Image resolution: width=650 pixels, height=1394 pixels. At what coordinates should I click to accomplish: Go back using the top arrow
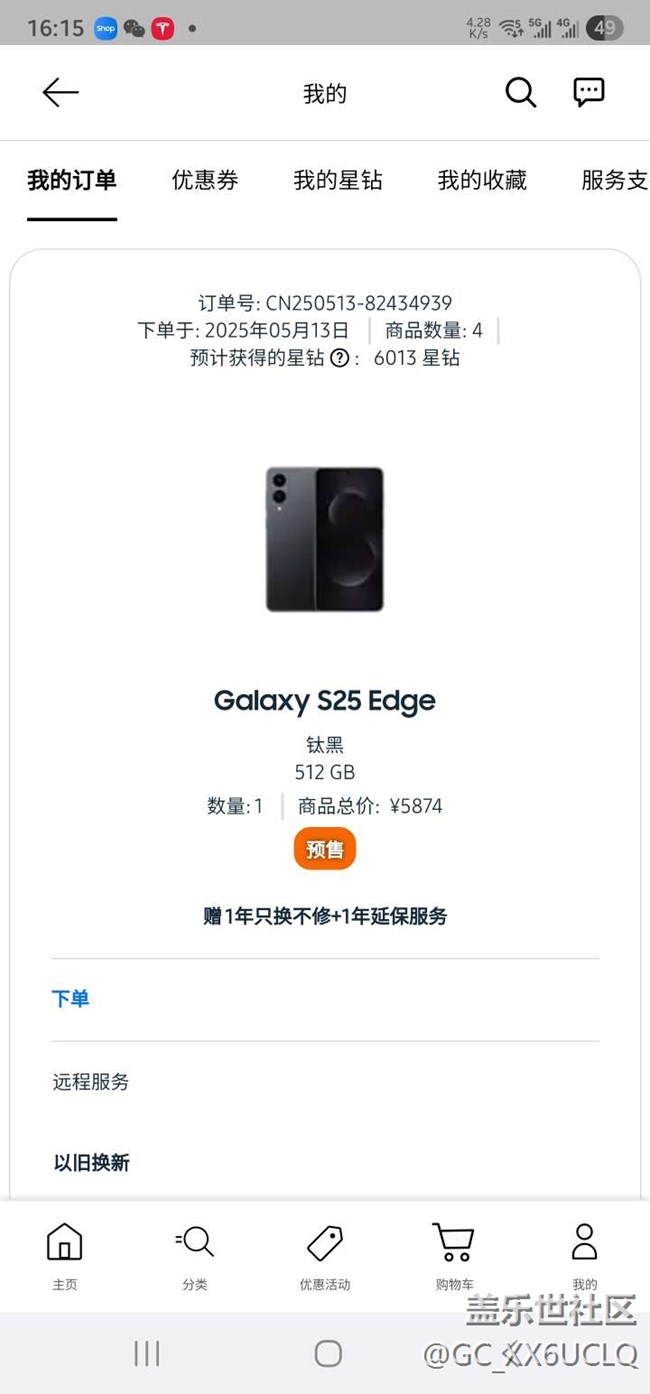click(x=60, y=93)
